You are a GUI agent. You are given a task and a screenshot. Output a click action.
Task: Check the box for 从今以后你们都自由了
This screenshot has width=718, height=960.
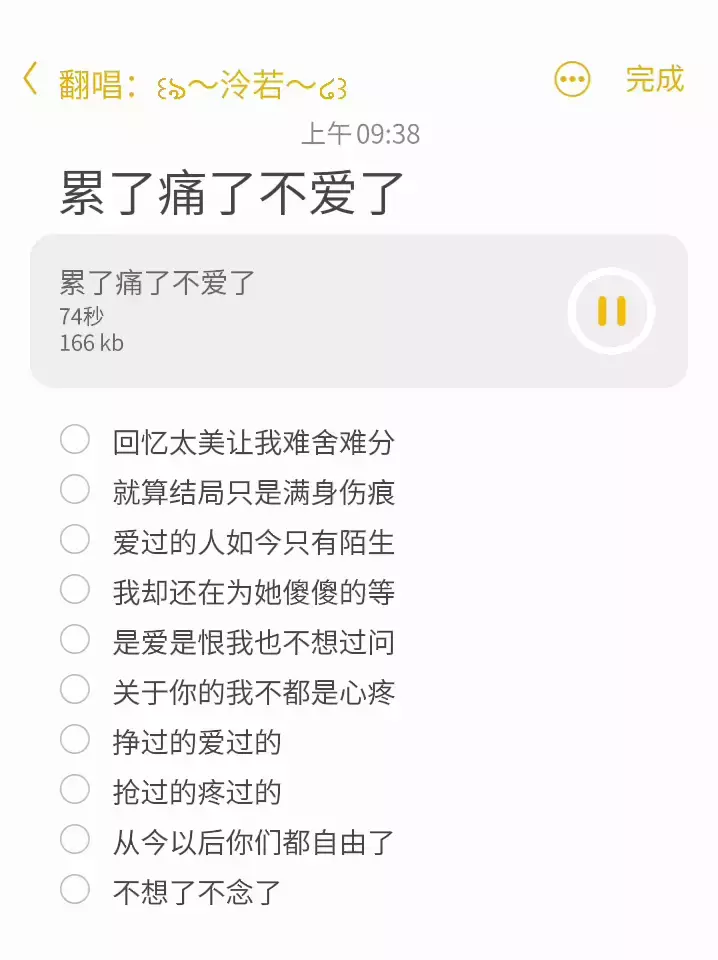pyautogui.click(x=75, y=840)
